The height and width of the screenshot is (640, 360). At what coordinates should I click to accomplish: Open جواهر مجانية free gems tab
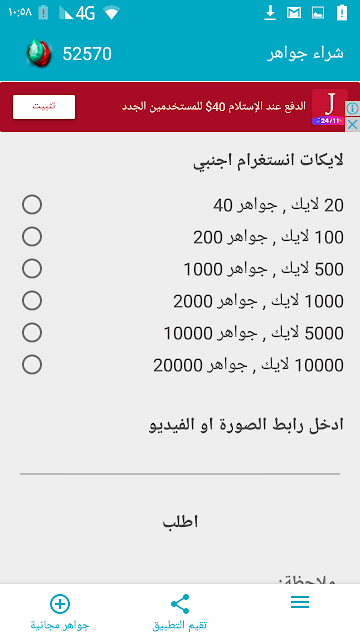[x=60, y=612]
